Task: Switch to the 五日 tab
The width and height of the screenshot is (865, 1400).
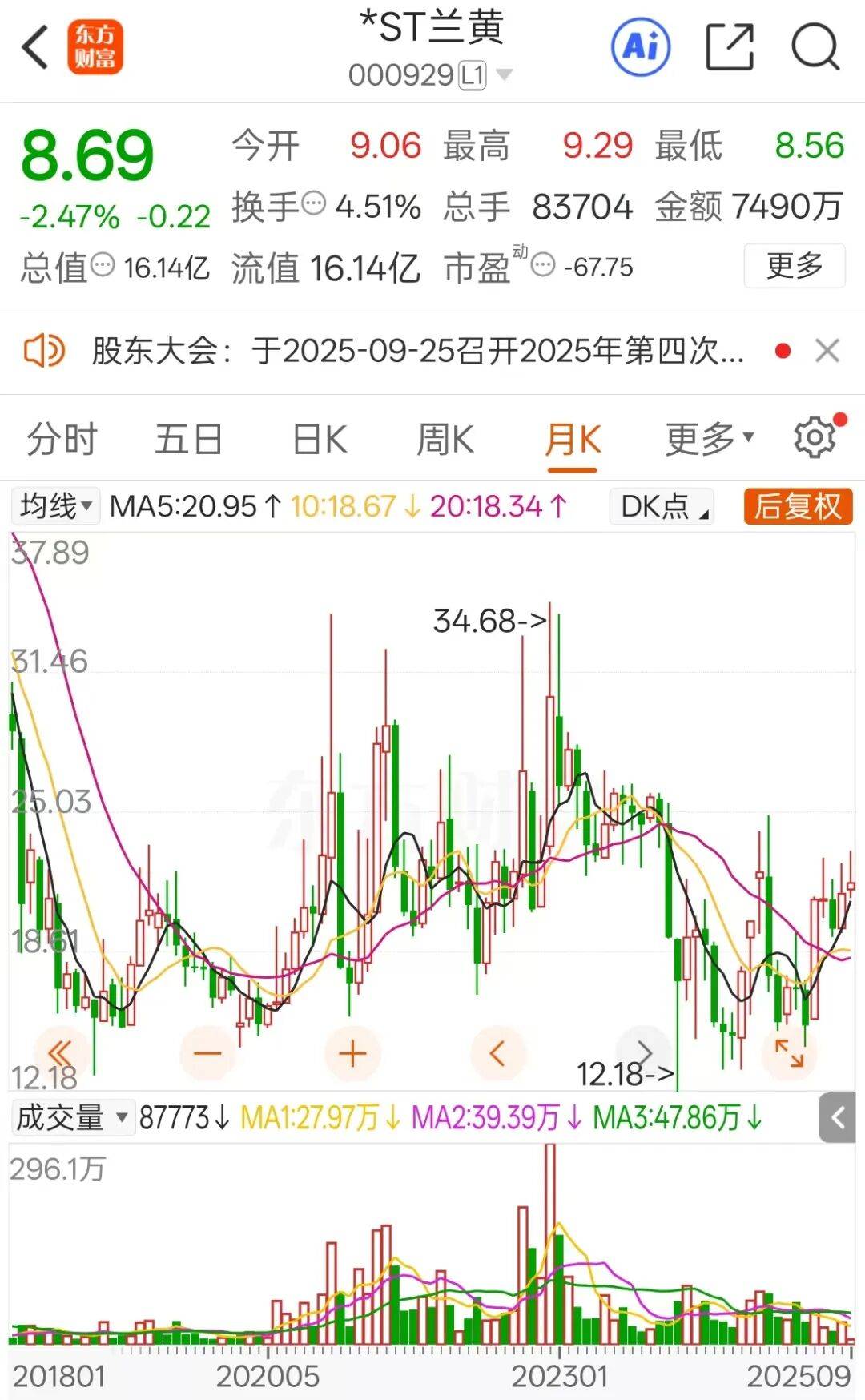Action: click(188, 440)
